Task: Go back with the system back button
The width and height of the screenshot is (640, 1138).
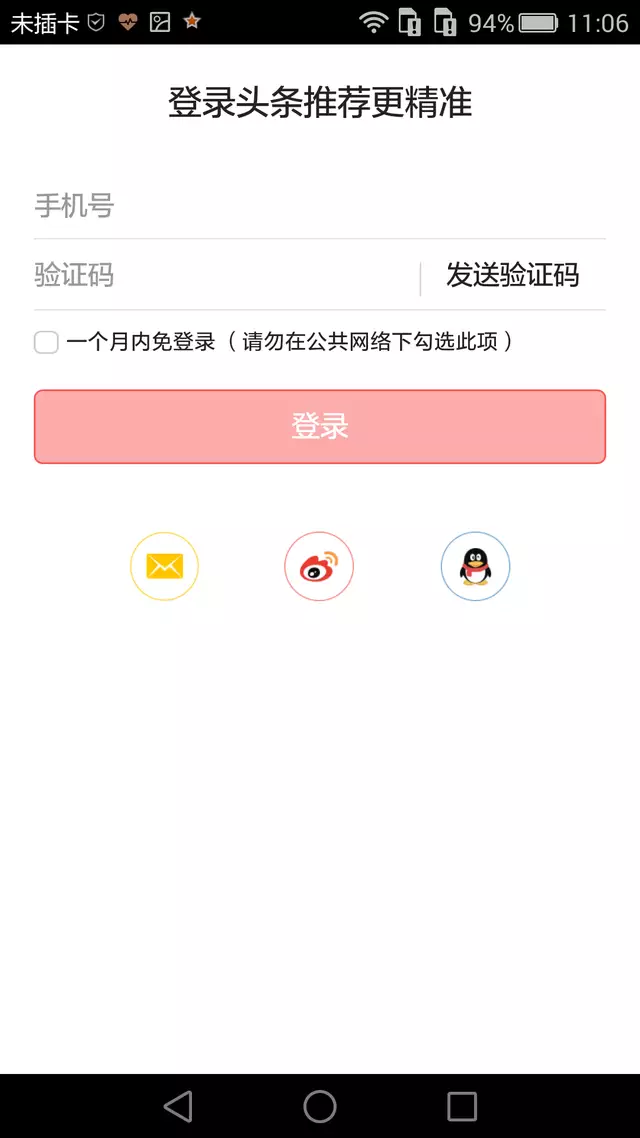Action: [178, 1106]
